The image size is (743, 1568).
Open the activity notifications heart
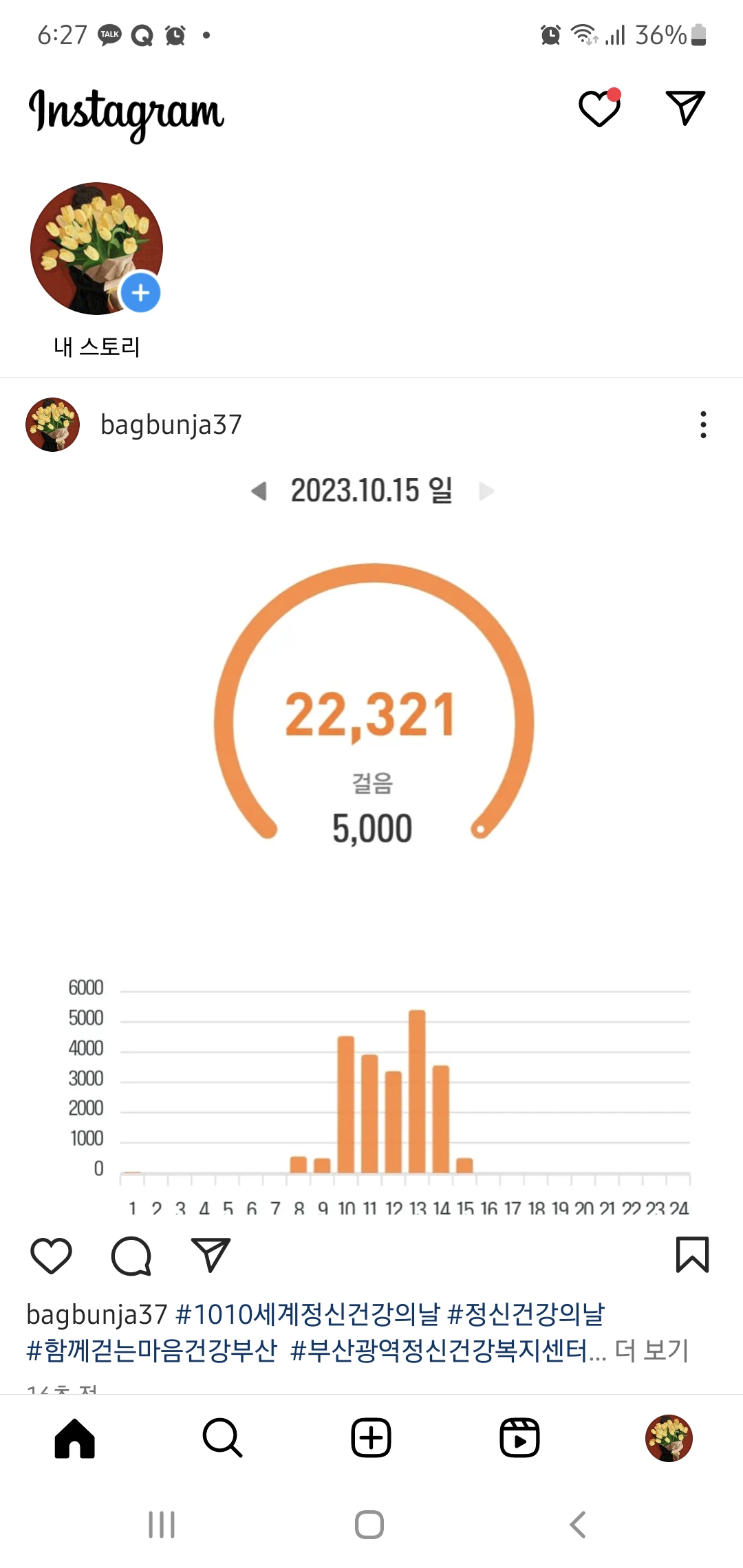pyautogui.click(x=599, y=109)
